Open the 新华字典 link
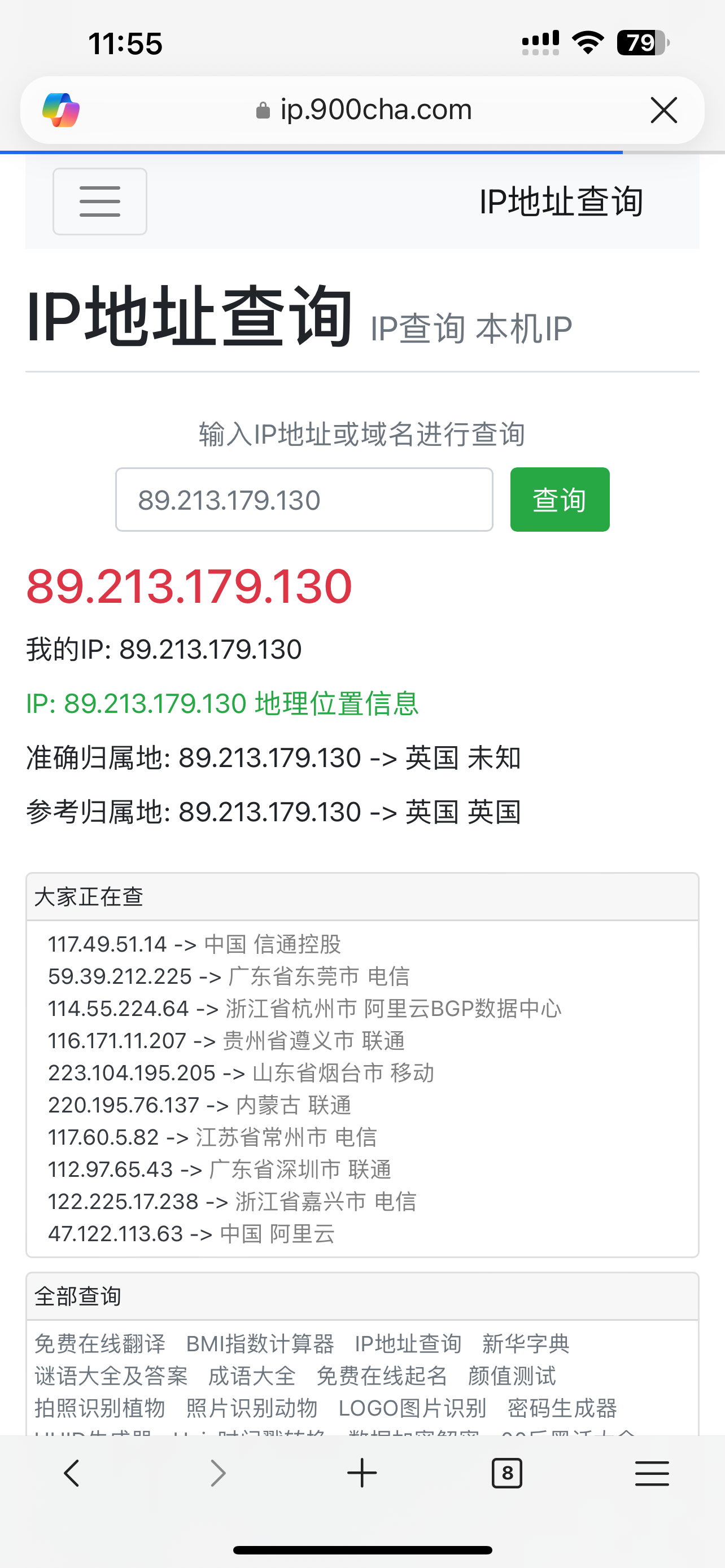 tap(526, 1343)
